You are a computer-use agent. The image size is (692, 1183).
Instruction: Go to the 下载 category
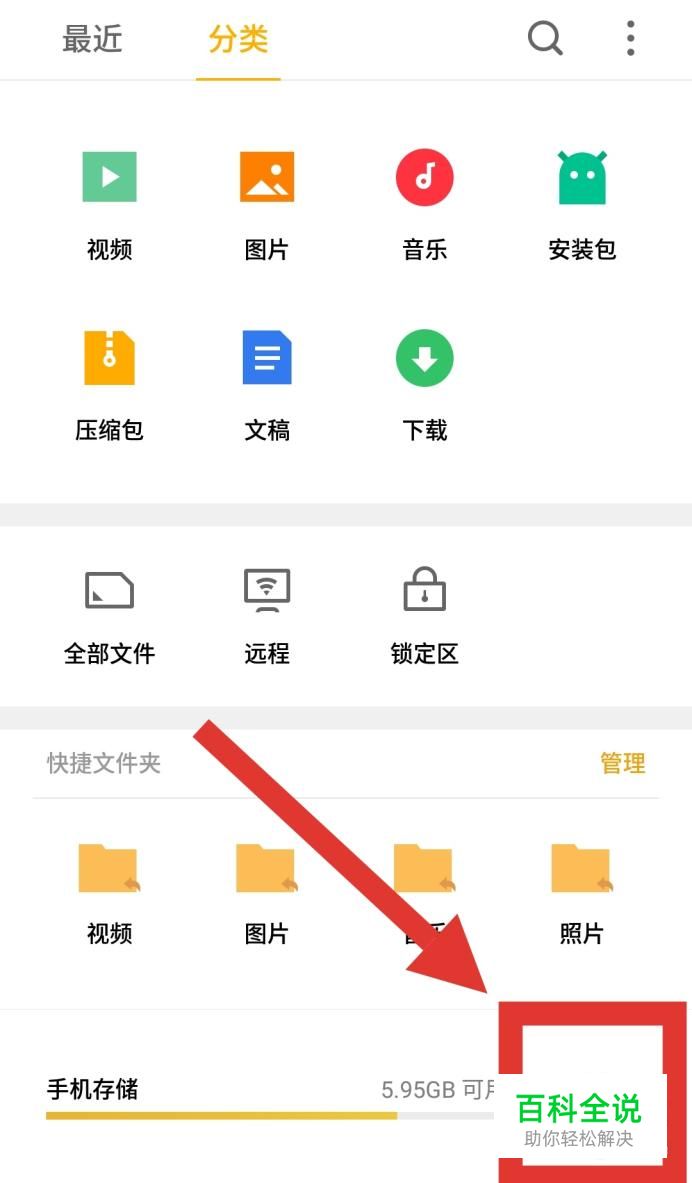[425, 382]
